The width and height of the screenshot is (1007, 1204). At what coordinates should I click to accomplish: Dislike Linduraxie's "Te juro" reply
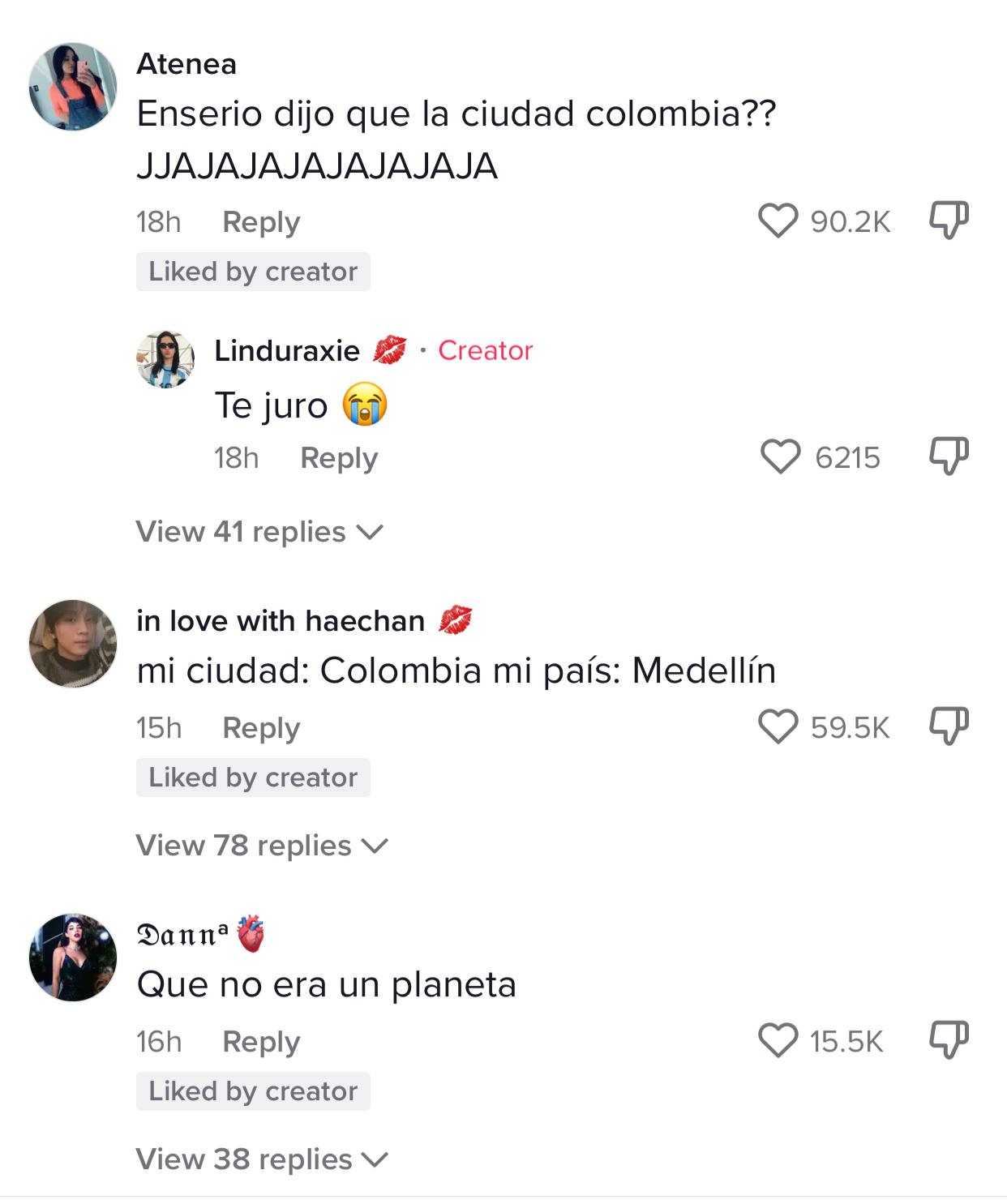coord(948,456)
